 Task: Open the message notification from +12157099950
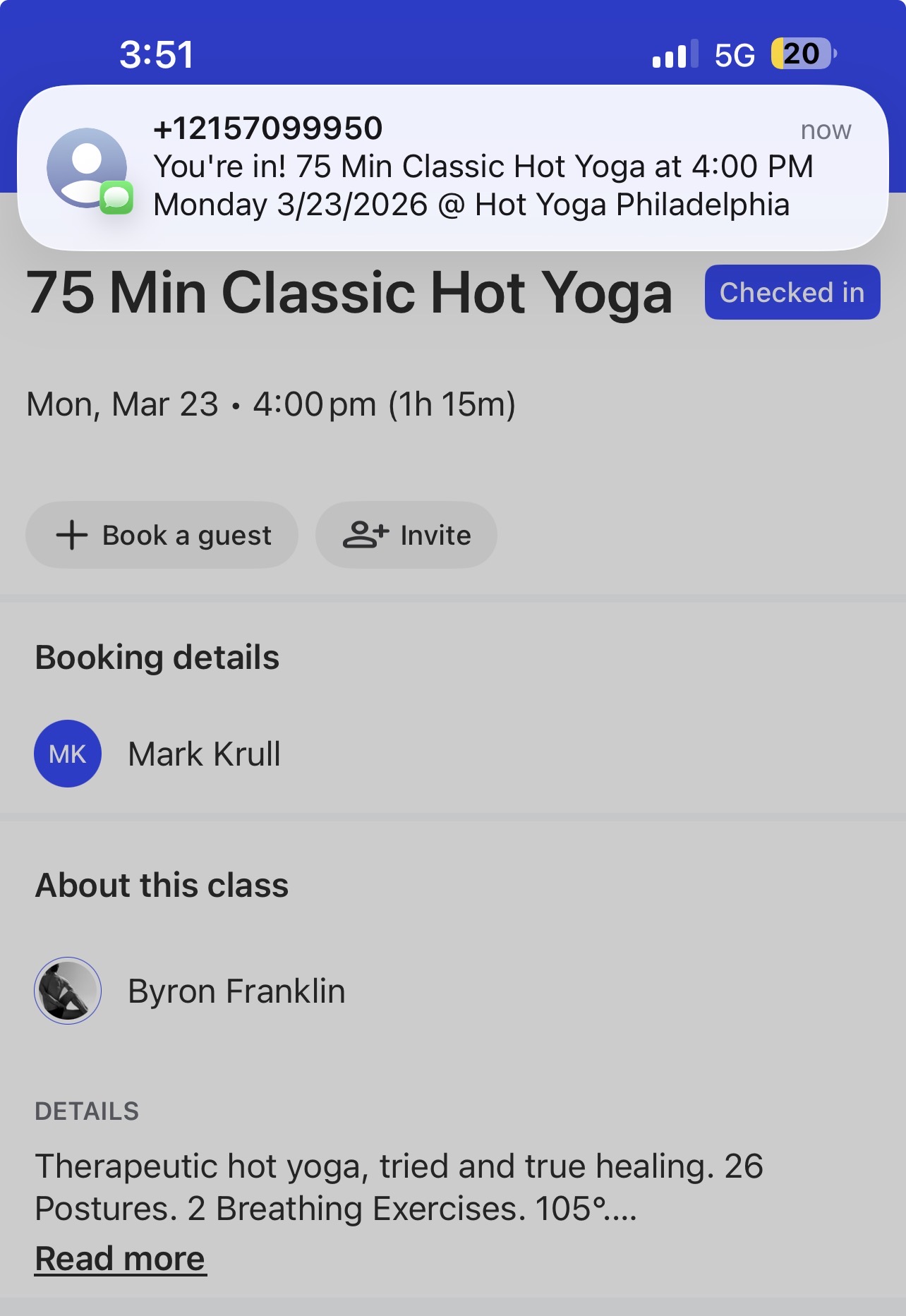pos(452,168)
